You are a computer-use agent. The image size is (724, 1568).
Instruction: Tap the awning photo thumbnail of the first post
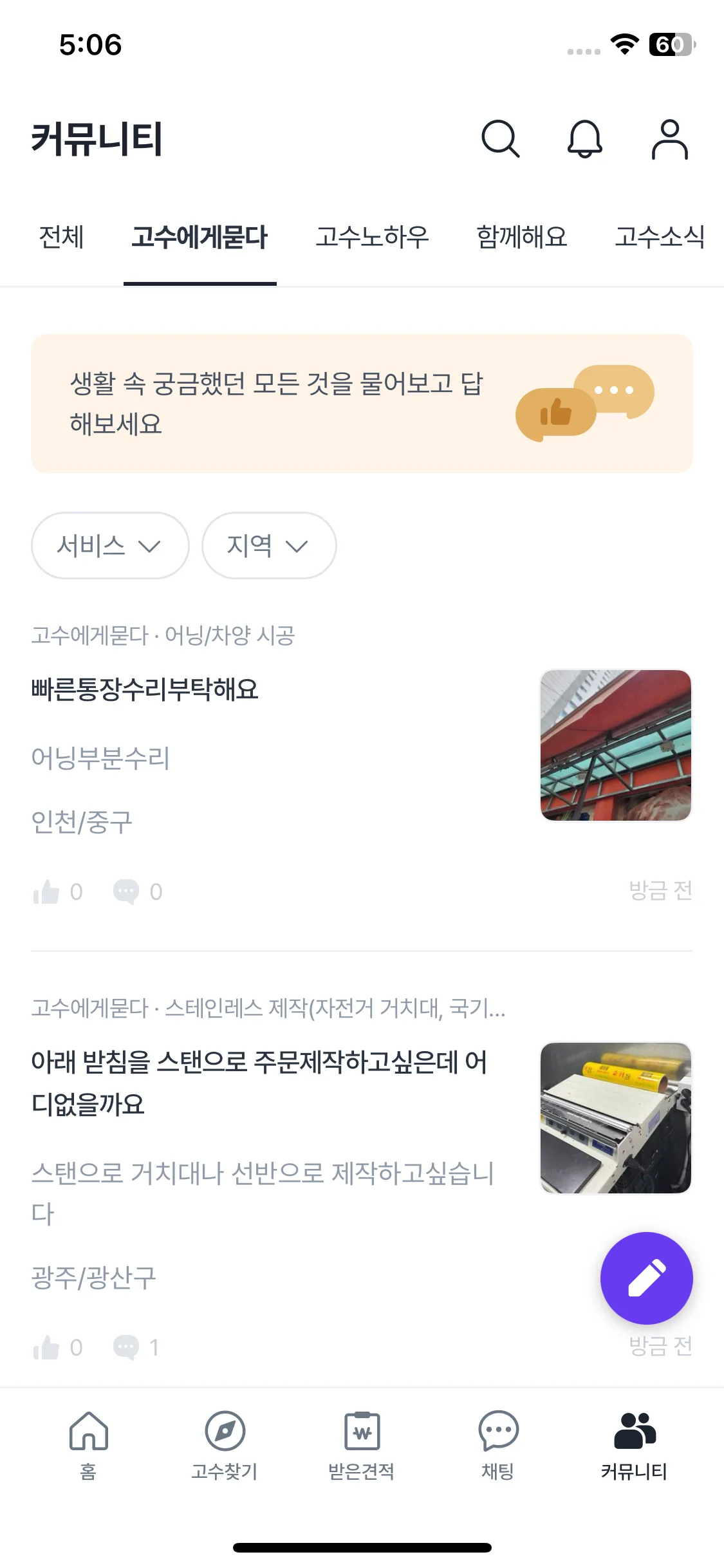click(x=615, y=744)
